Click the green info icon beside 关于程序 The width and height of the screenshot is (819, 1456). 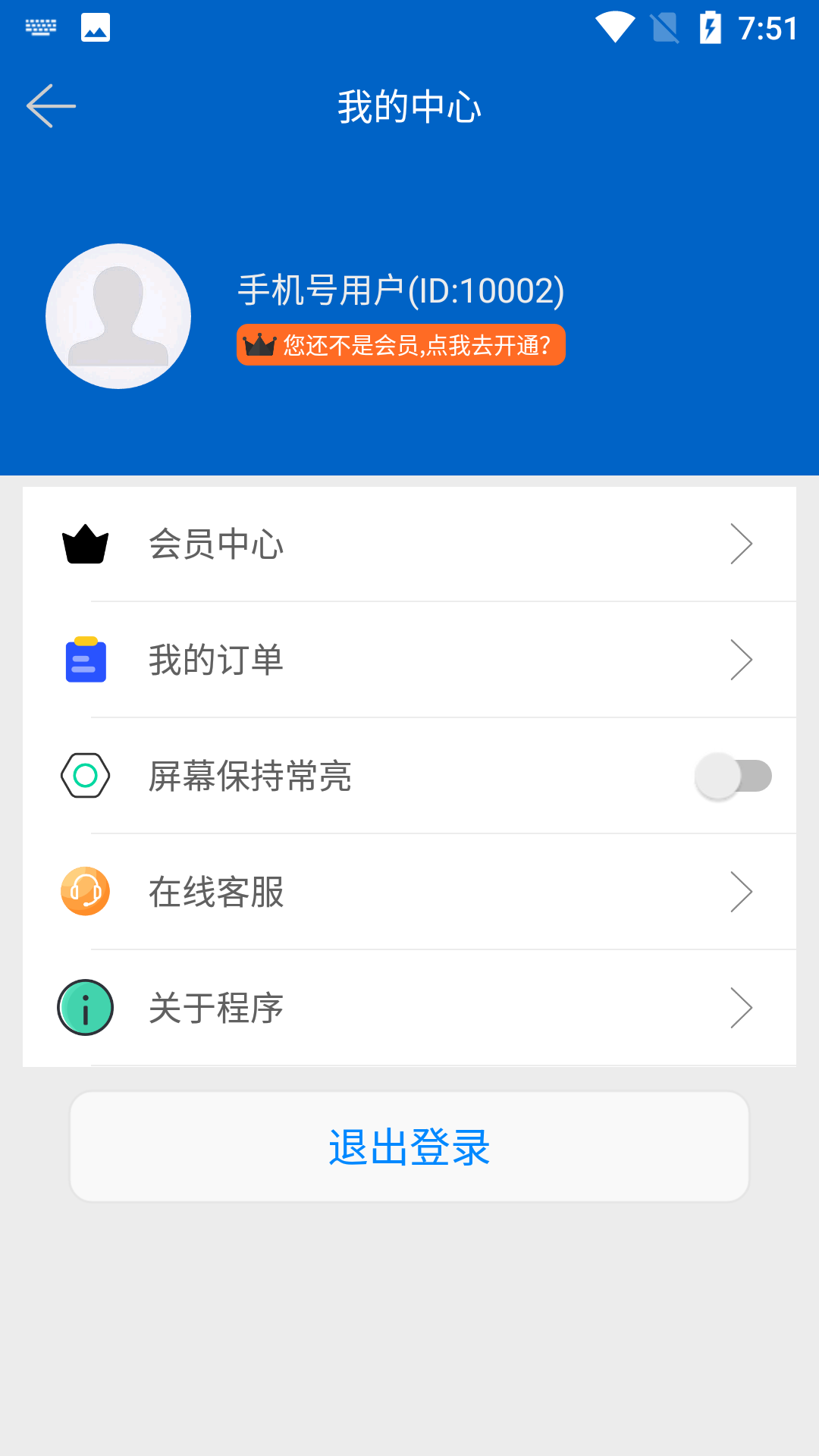85,1007
